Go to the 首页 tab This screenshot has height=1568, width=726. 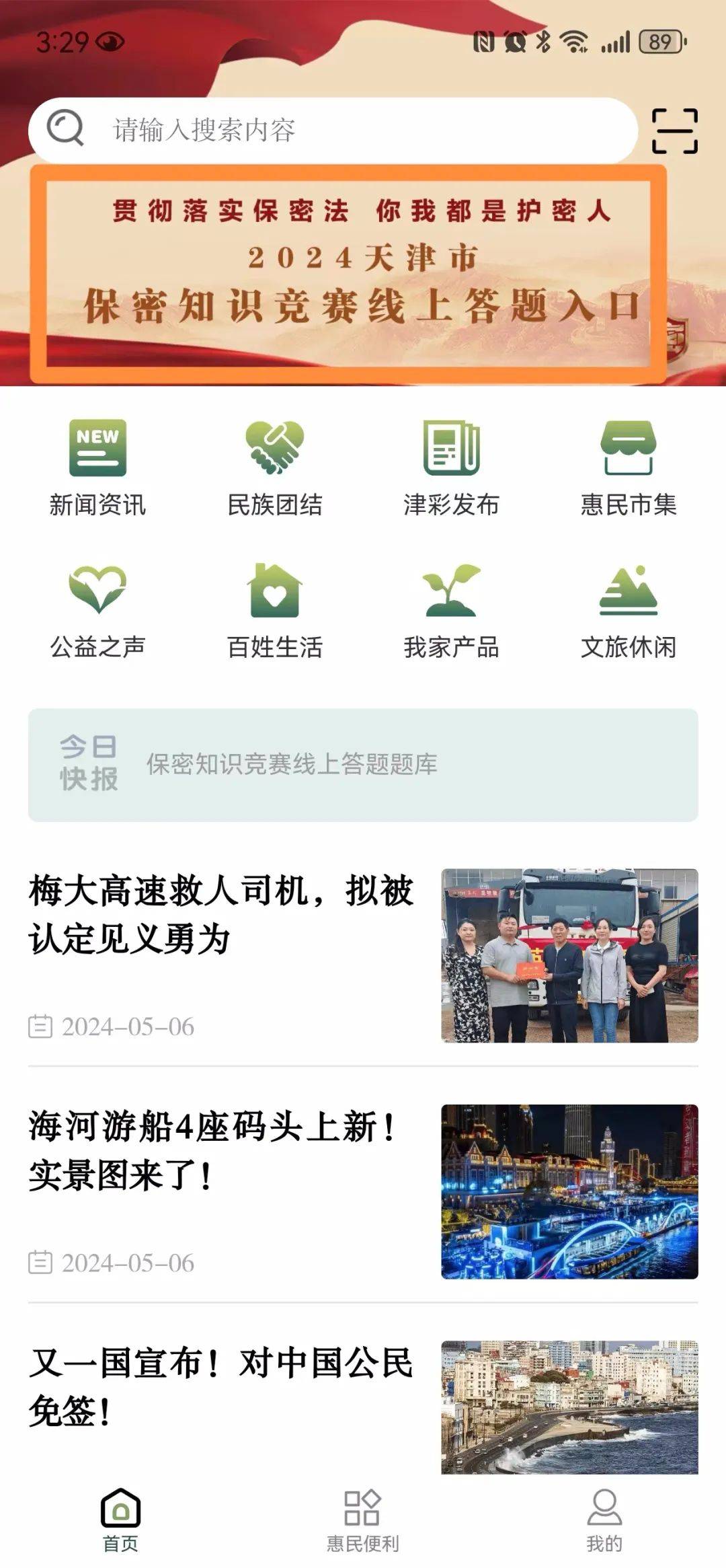(x=121, y=1520)
